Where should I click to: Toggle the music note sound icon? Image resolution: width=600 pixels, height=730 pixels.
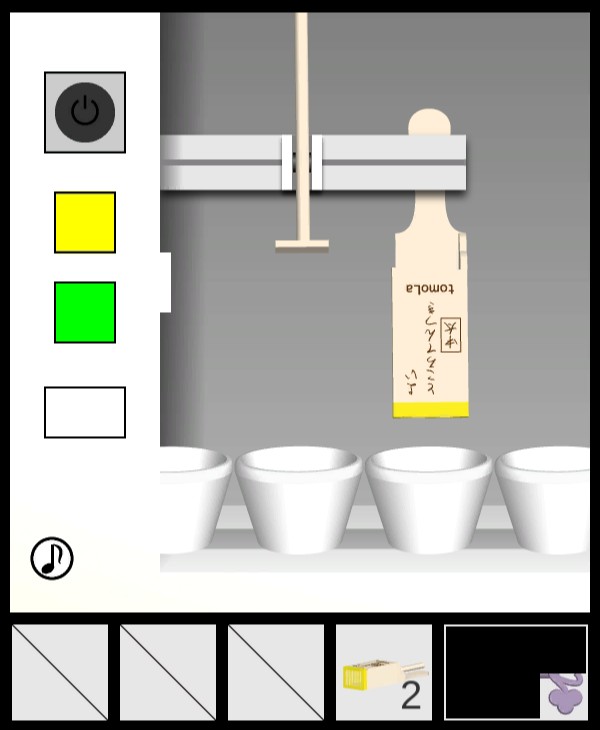(52, 558)
